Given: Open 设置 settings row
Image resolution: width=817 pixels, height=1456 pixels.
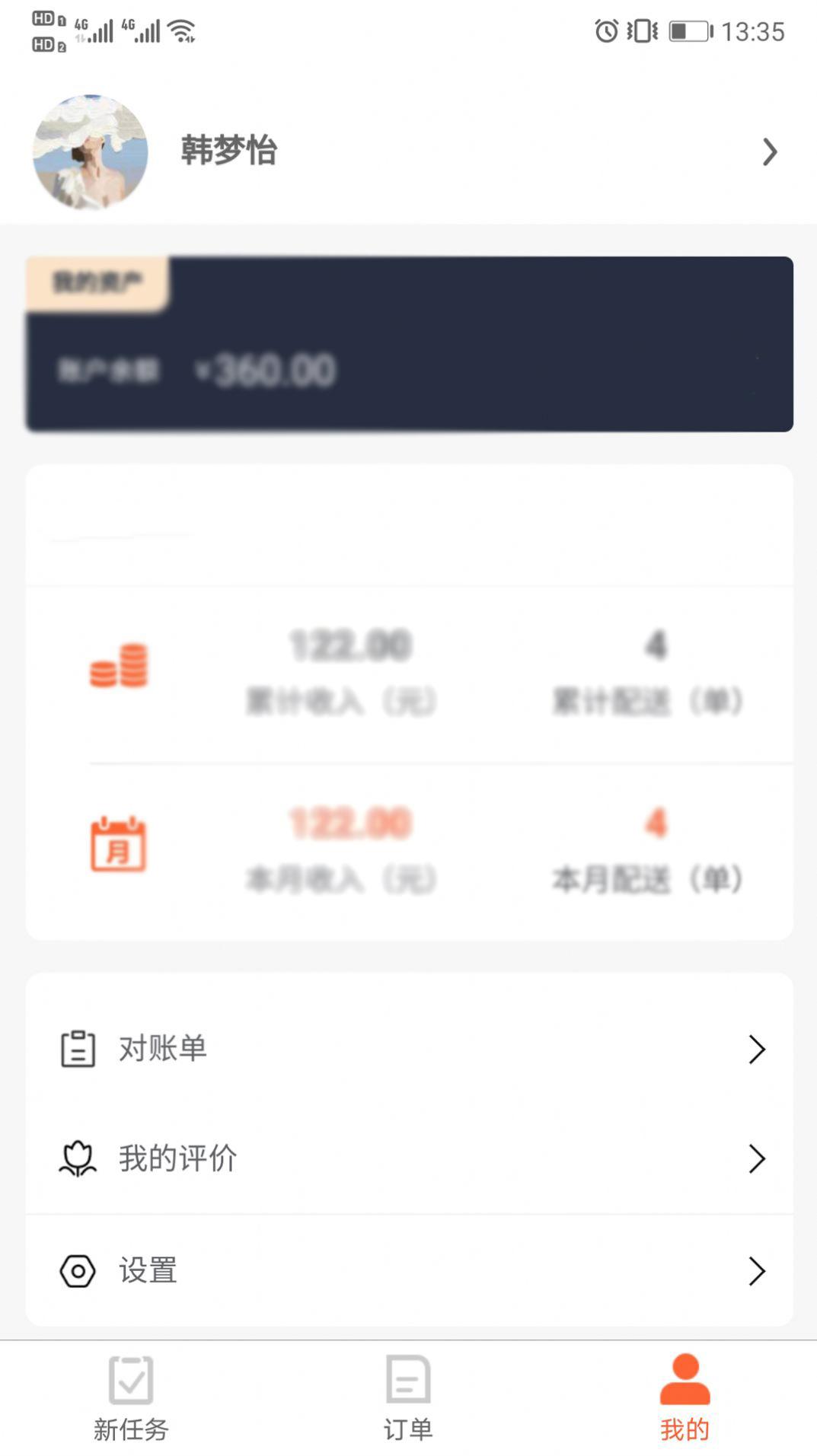Looking at the screenshot, I should (x=409, y=1270).
